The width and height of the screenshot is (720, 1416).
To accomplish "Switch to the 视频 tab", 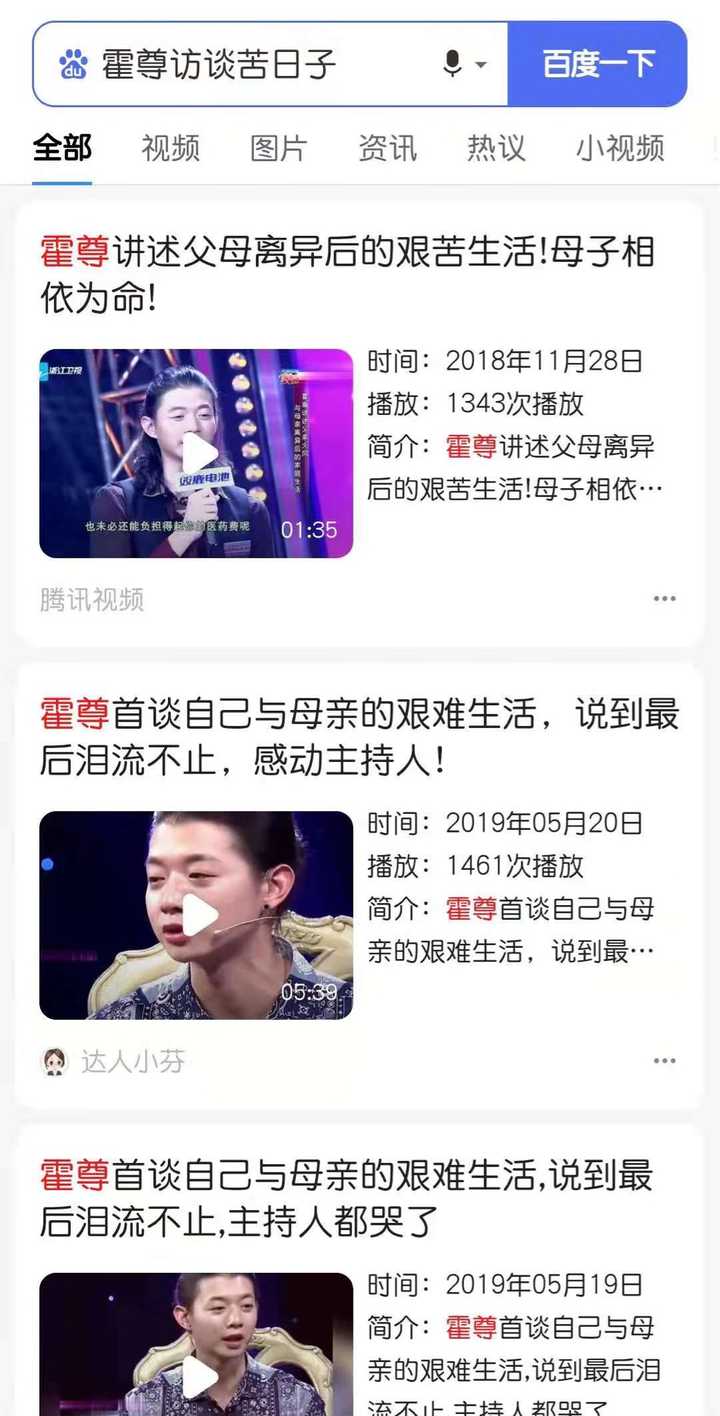I will [170, 148].
